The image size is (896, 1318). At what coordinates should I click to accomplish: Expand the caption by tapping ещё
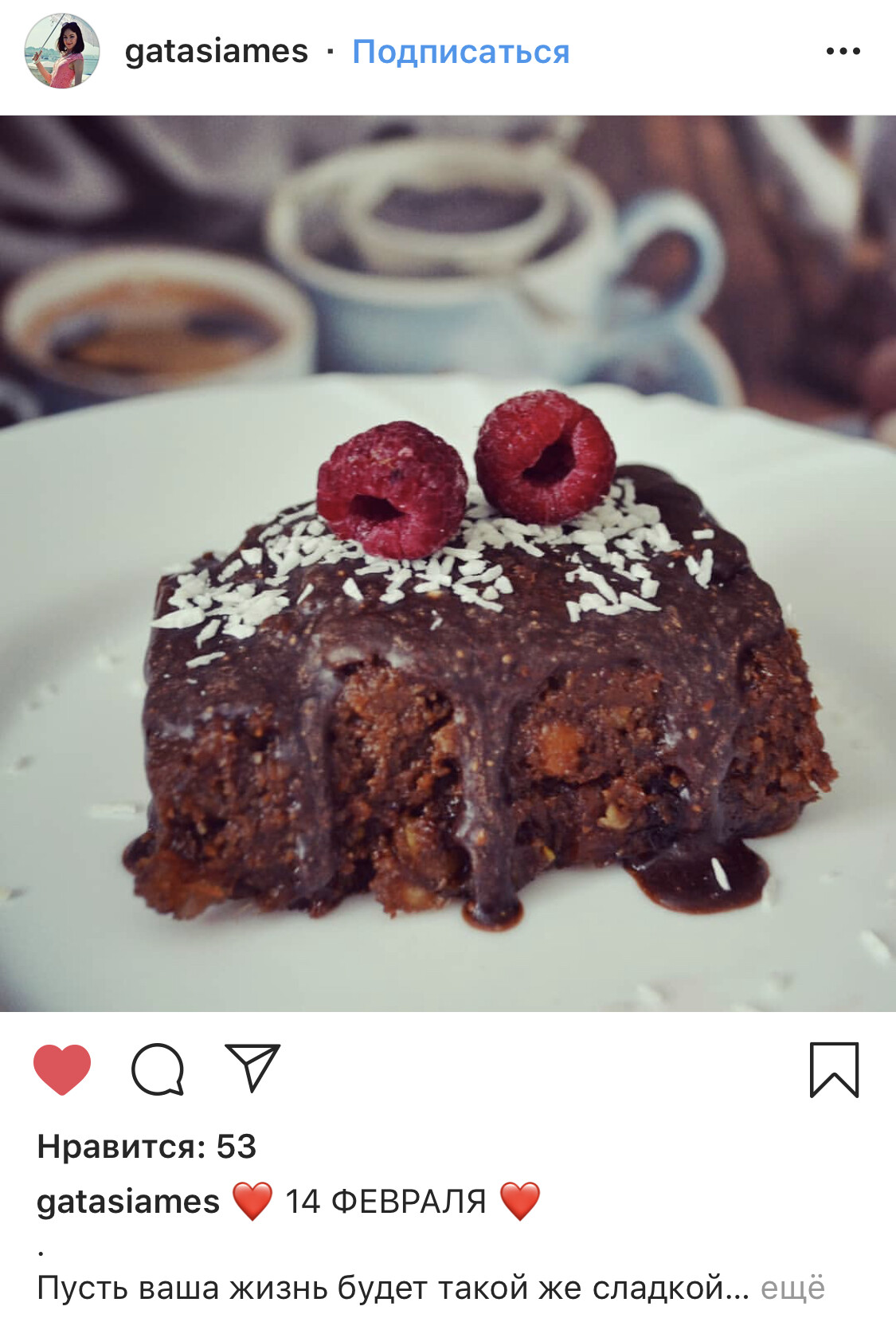792,1288
